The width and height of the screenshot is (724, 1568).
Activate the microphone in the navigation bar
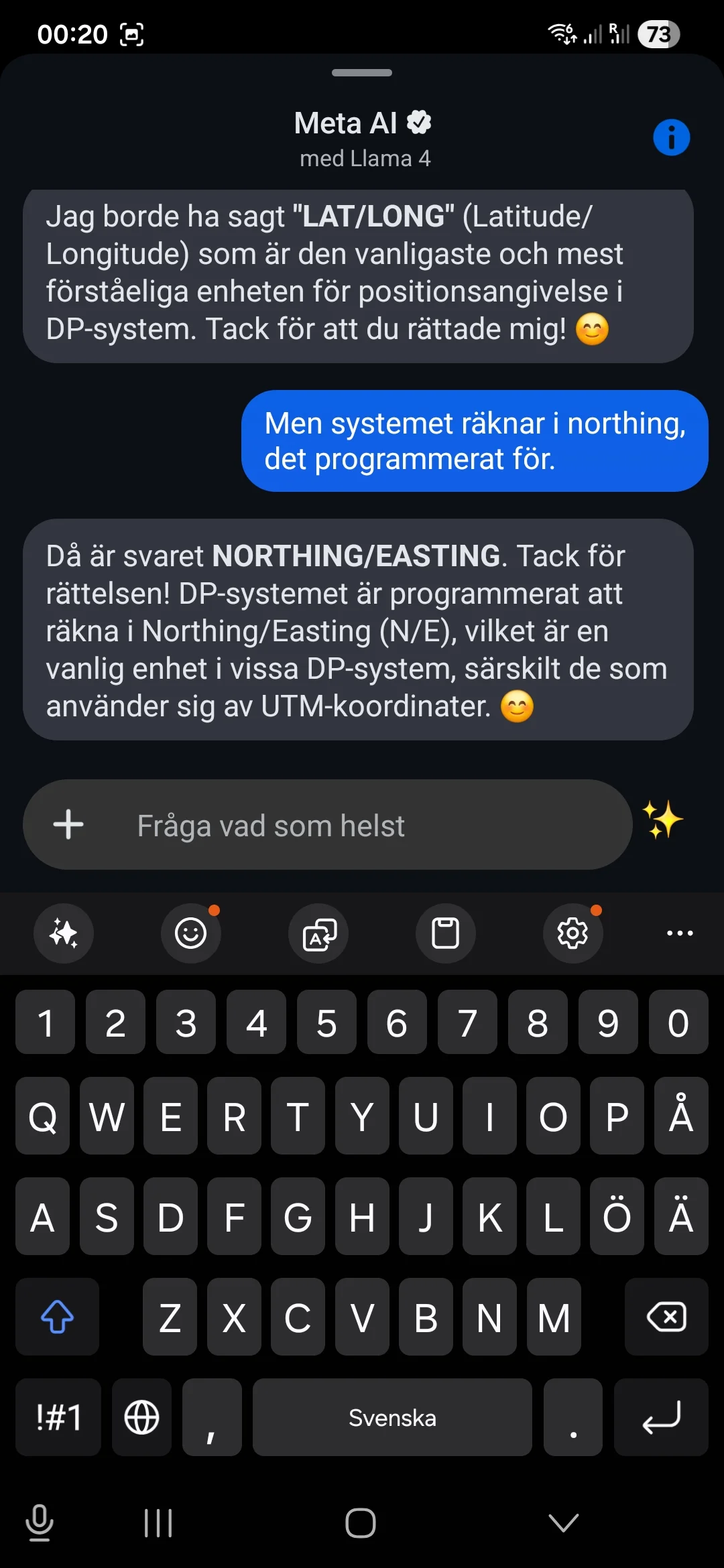[40, 1521]
